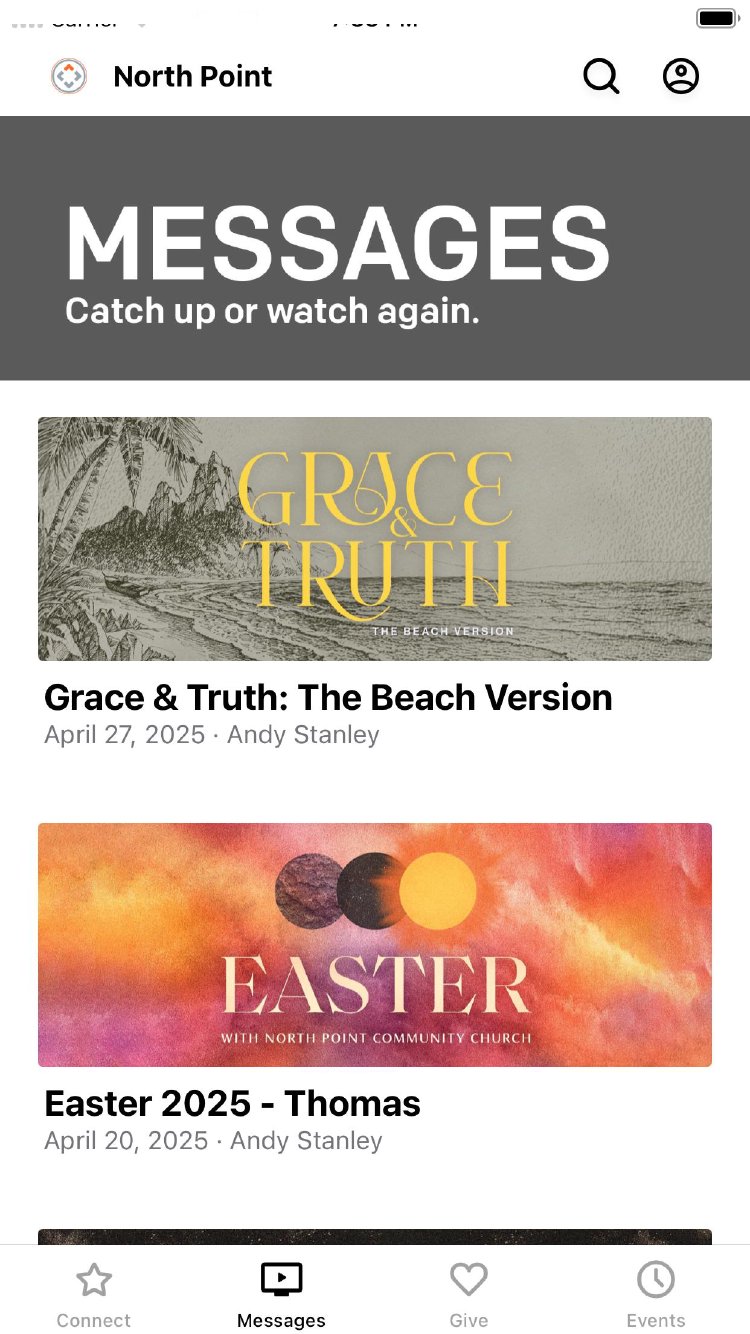Open Grace & Truth: The Beach Version
Screen dimensions: 750x1334
(375, 540)
